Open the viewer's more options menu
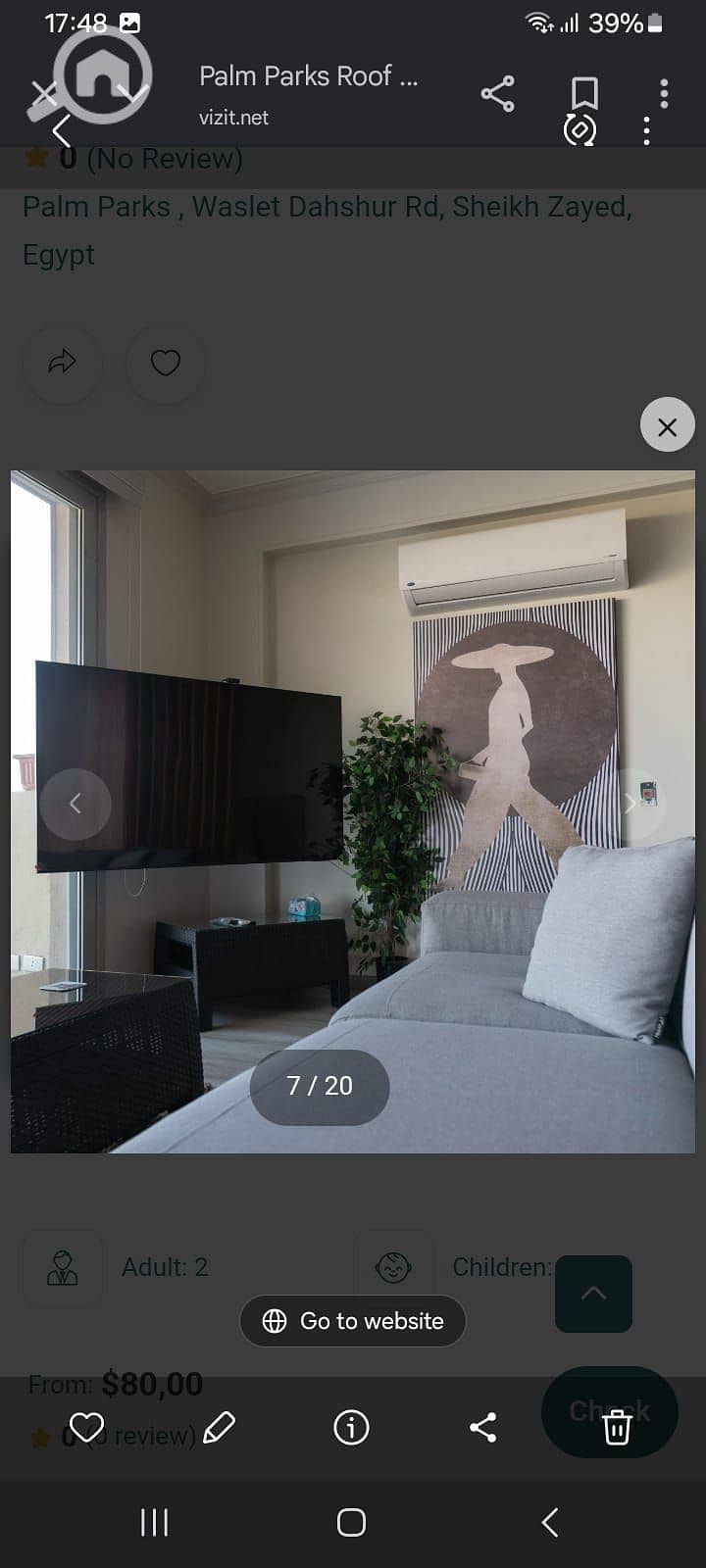This screenshot has height=1568, width=706. pos(646,130)
